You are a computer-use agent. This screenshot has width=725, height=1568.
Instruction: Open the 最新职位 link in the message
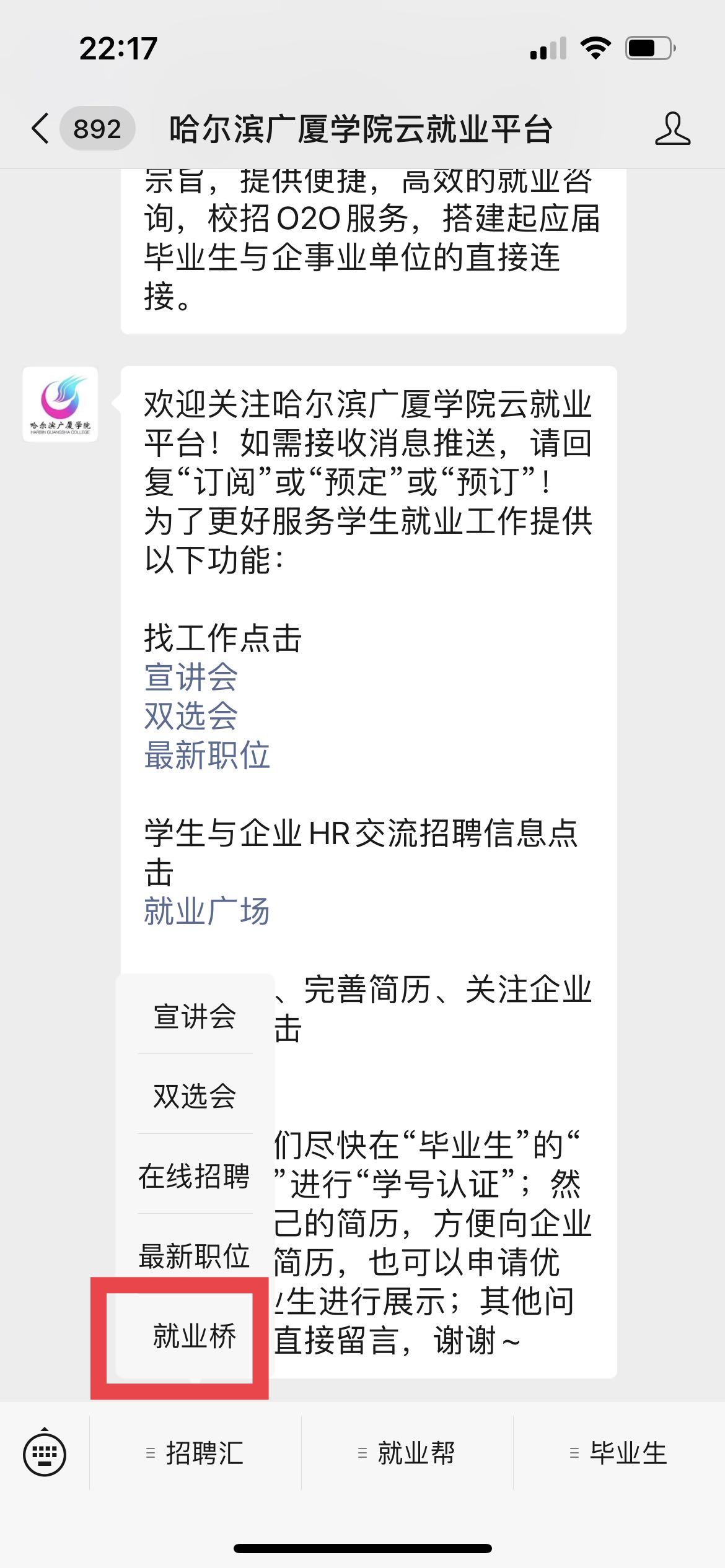(x=207, y=755)
